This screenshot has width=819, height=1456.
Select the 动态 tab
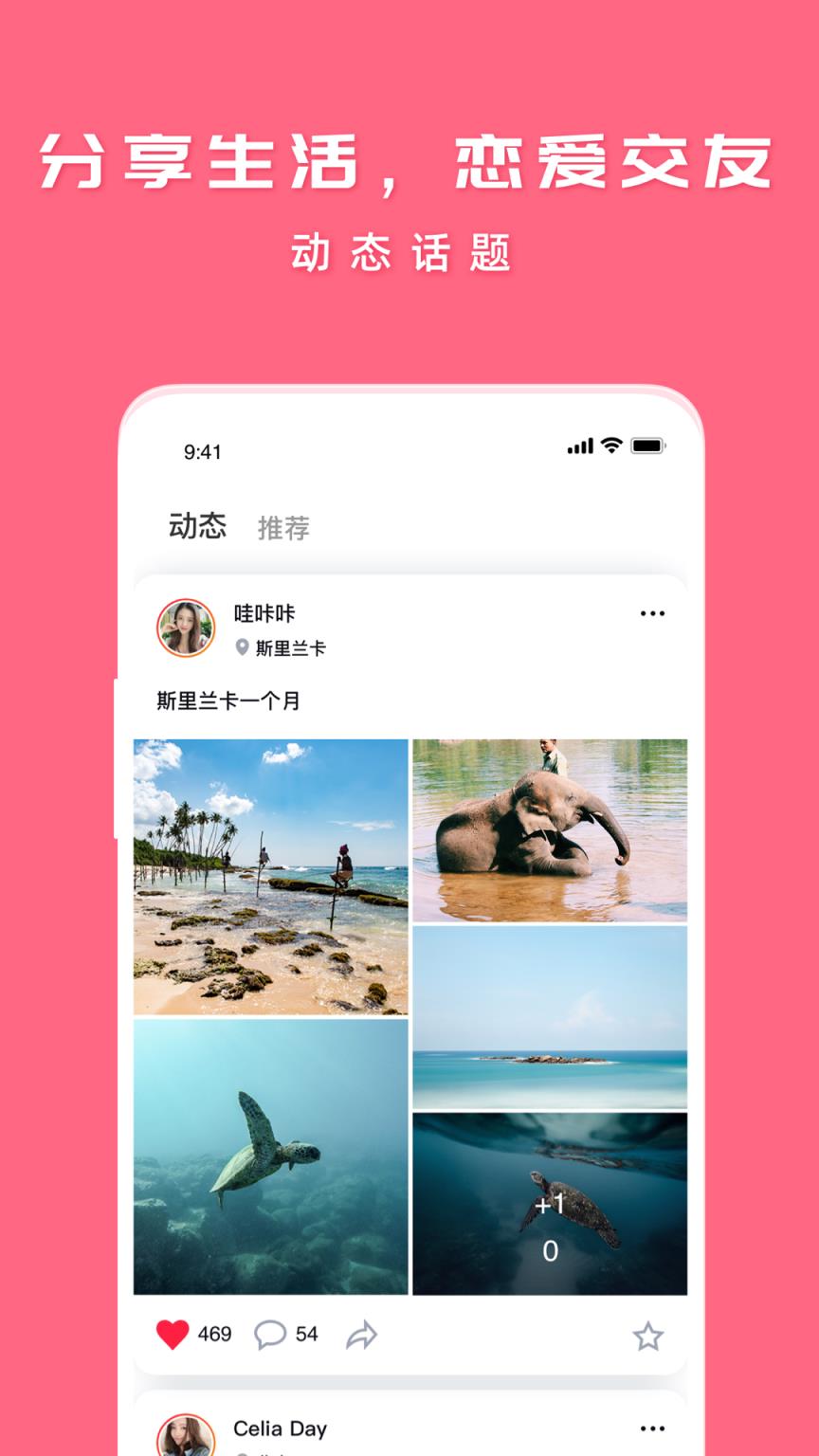pyautogui.click(x=196, y=526)
